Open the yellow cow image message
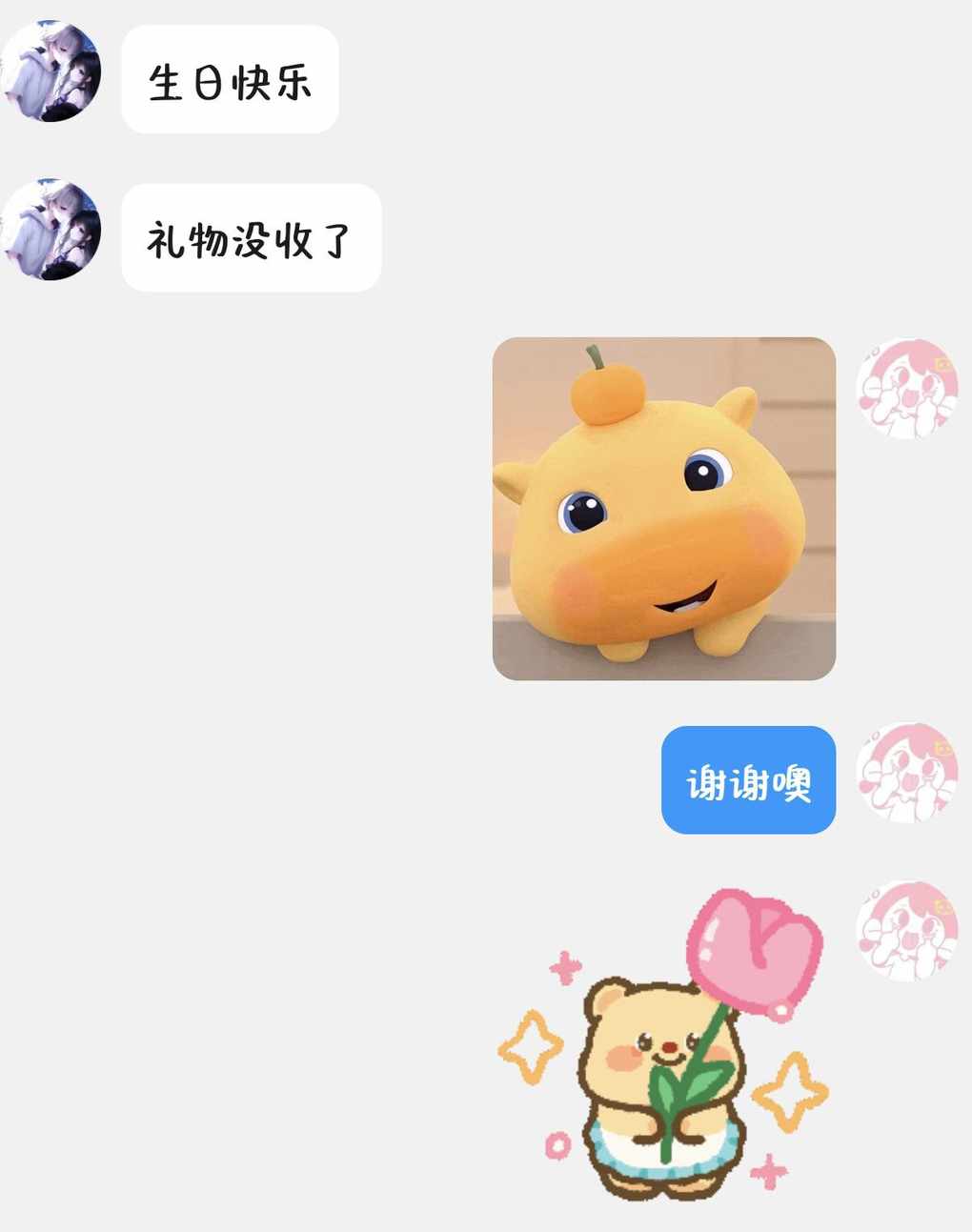The height and width of the screenshot is (1232, 972). [x=663, y=509]
